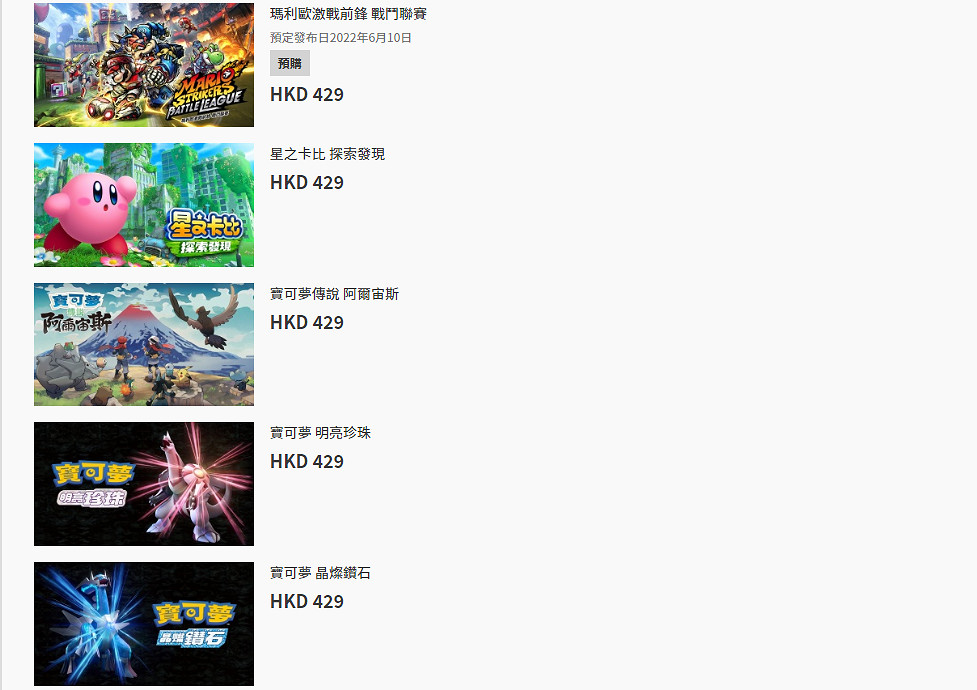The image size is (977, 690).
Task: Open the 寶可夢傳說 阿爾宙斯 product image
Action: [x=144, y=344]
